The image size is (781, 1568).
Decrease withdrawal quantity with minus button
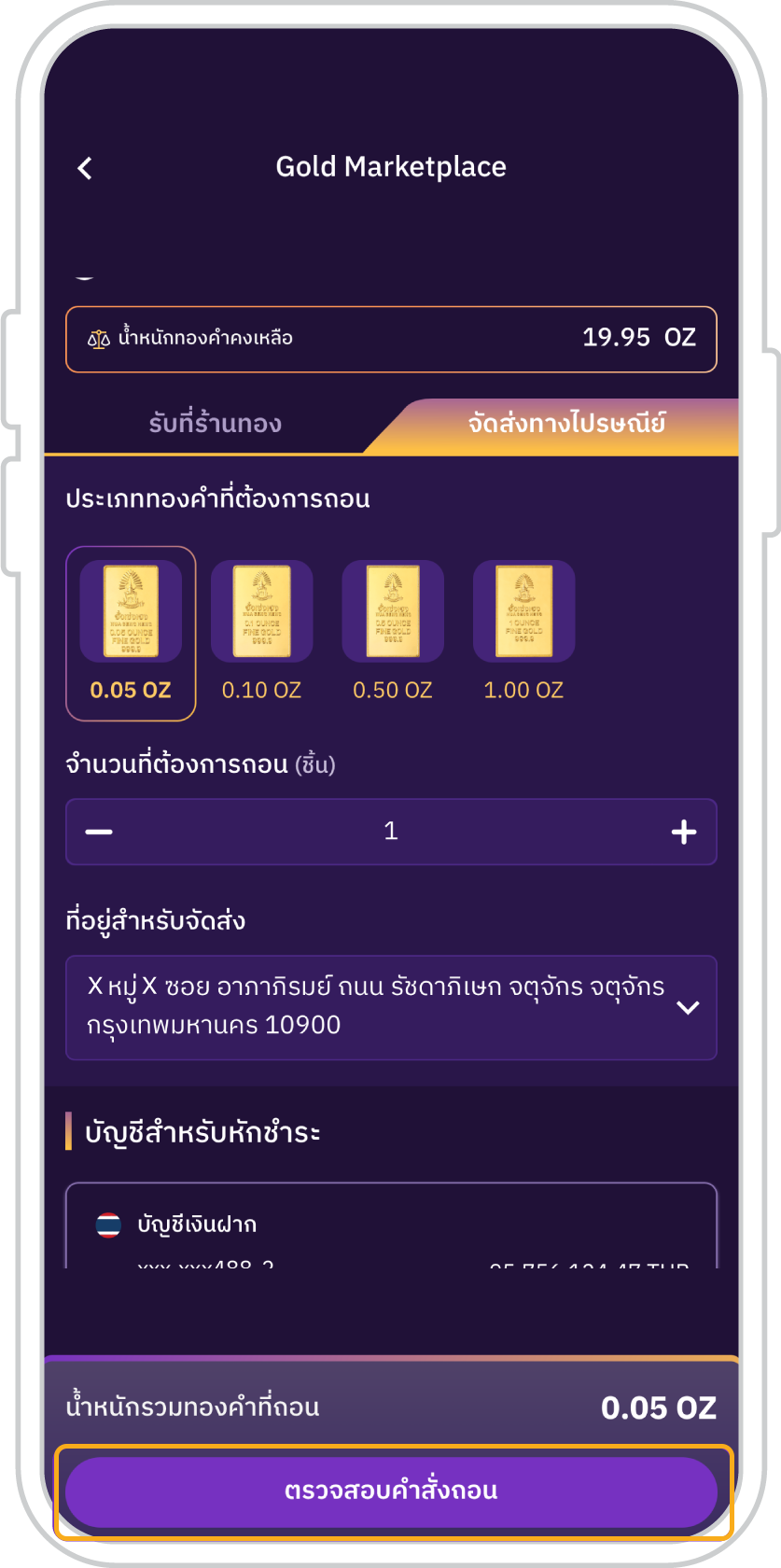click(x=99, y=832)
